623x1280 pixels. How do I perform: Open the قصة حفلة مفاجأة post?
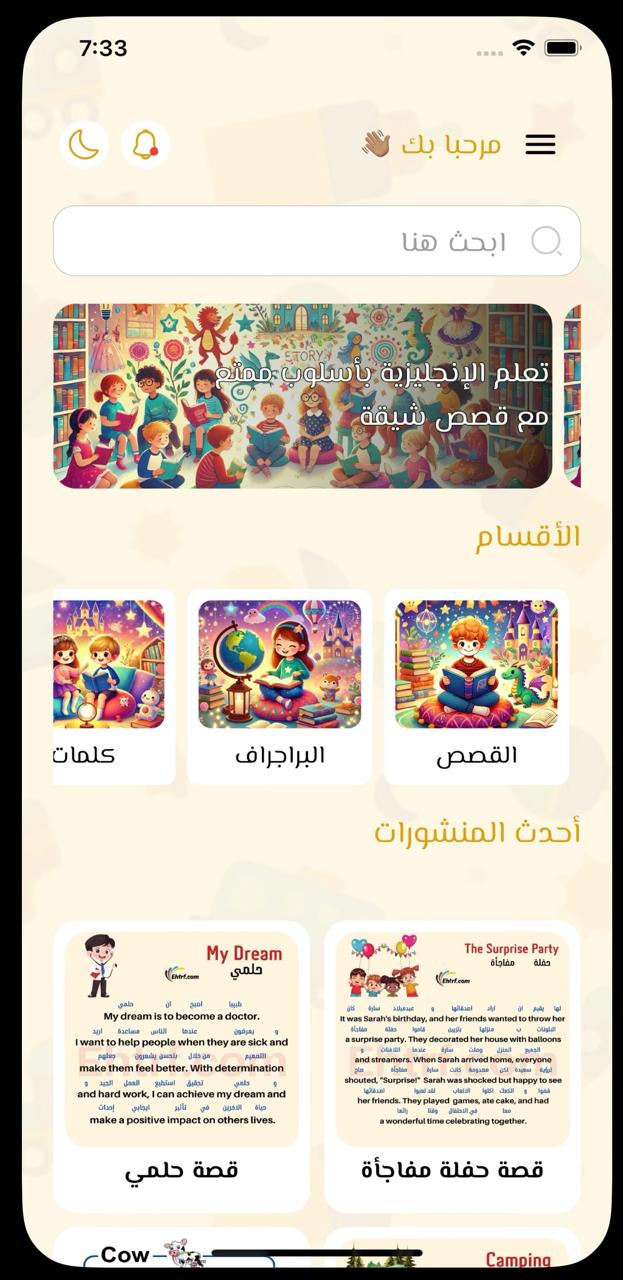[x=451, y=1065]
